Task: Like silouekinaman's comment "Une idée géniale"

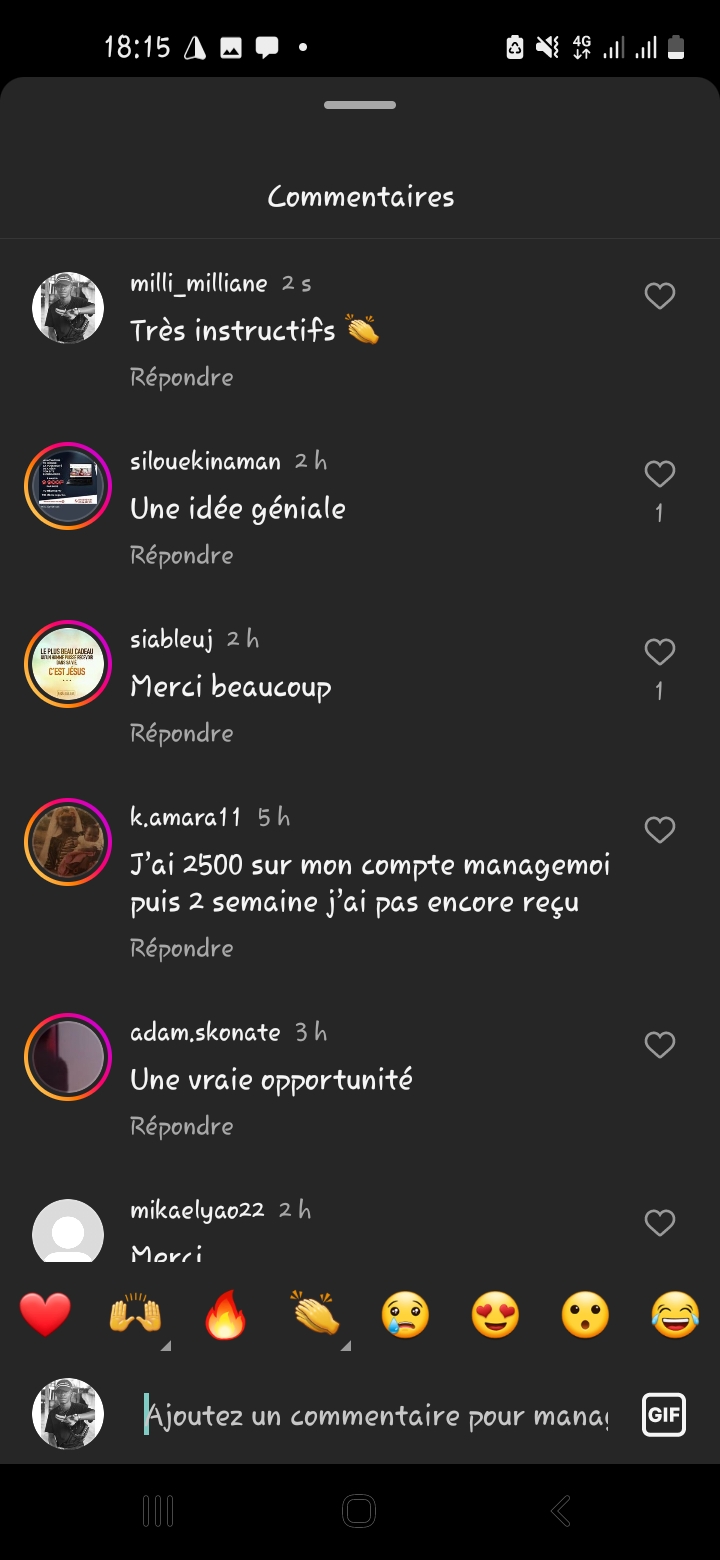Action: point(659,474)
